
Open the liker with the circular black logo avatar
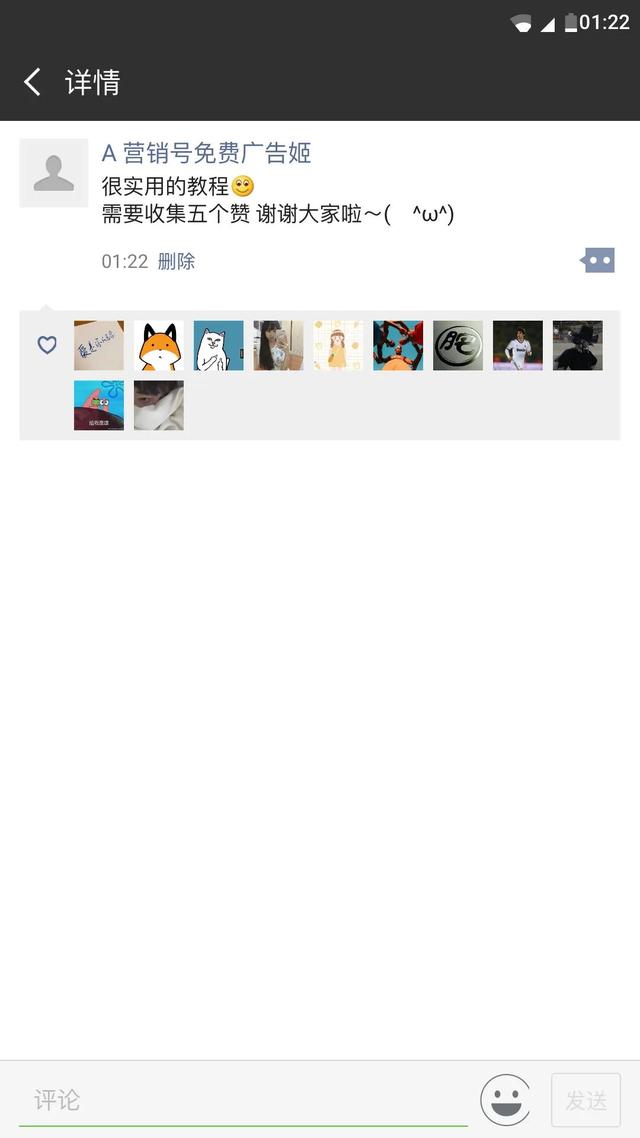(x=458, y=346)
